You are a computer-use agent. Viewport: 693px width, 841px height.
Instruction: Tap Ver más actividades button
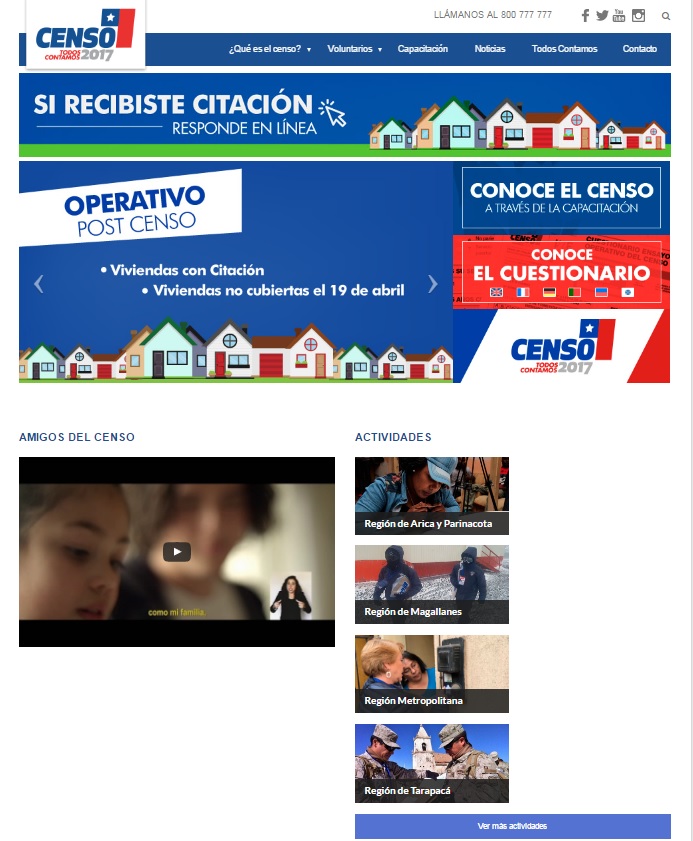click(512, 826)
